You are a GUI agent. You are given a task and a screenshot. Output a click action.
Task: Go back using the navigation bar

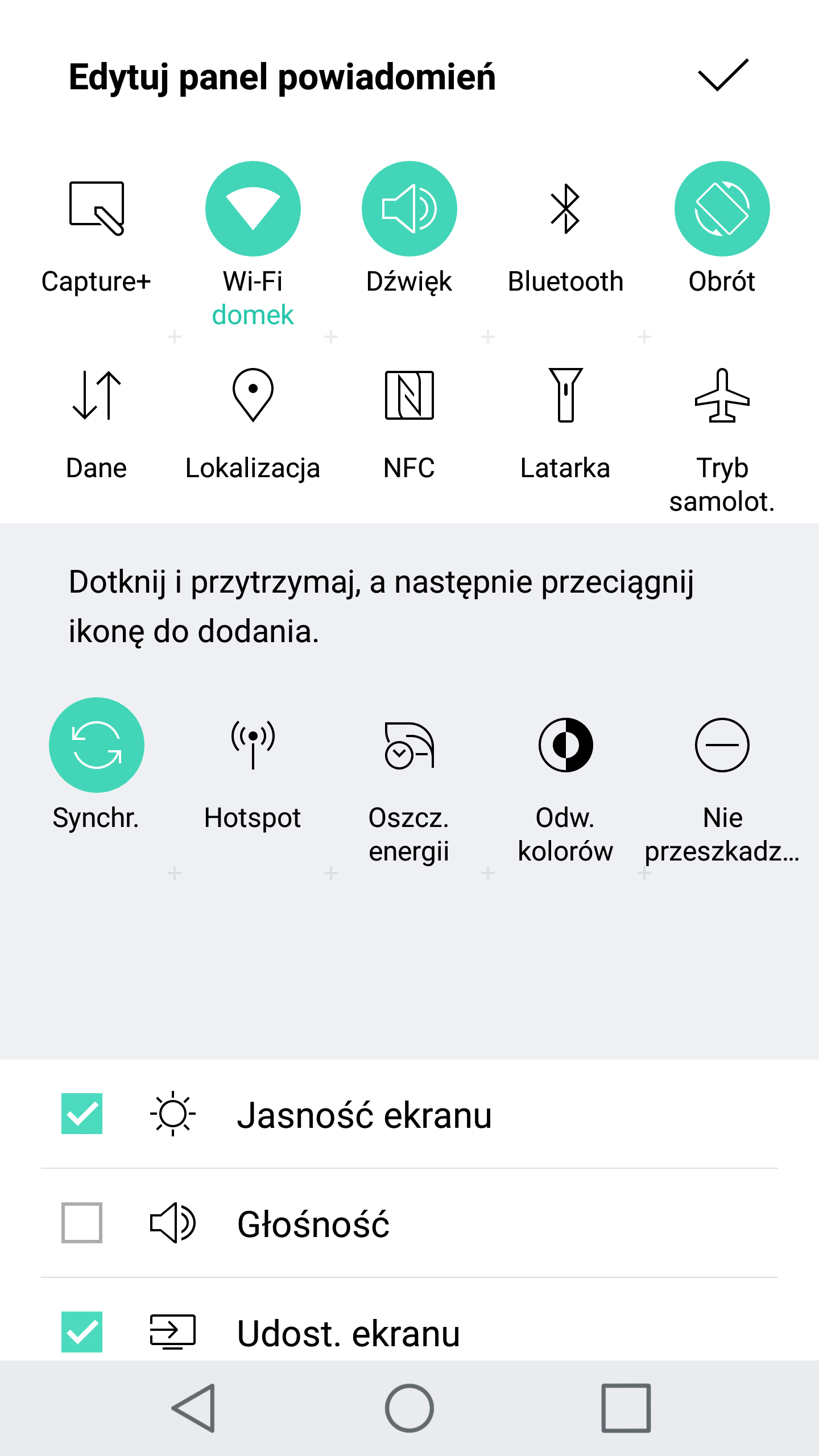pos(193,1408)
